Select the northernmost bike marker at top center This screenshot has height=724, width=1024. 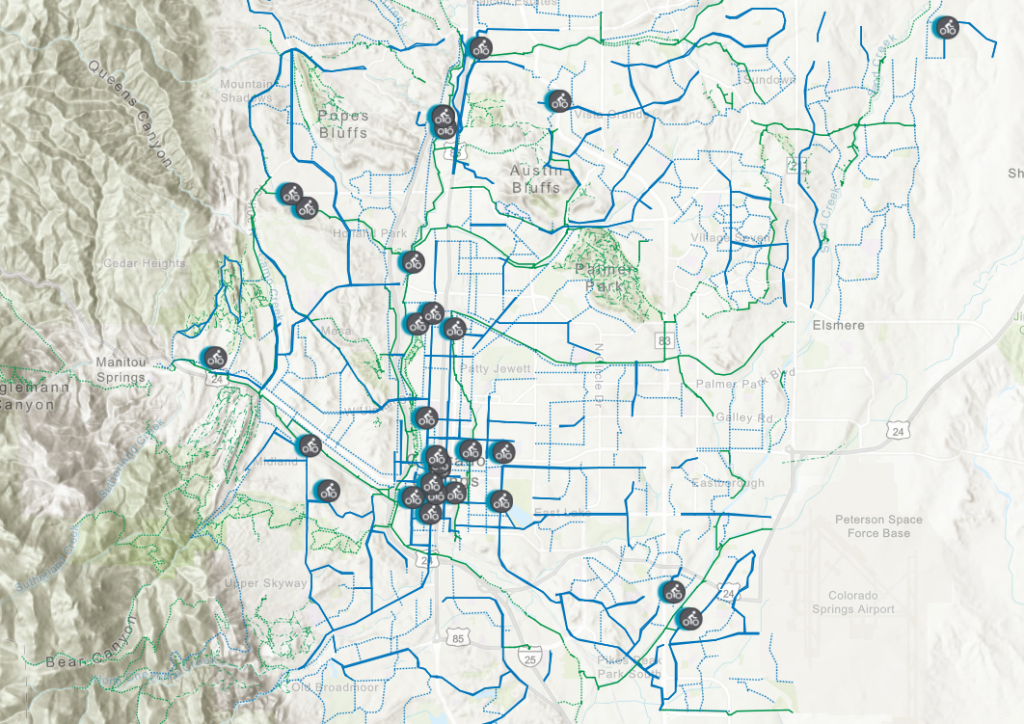[x=480, y=47]
